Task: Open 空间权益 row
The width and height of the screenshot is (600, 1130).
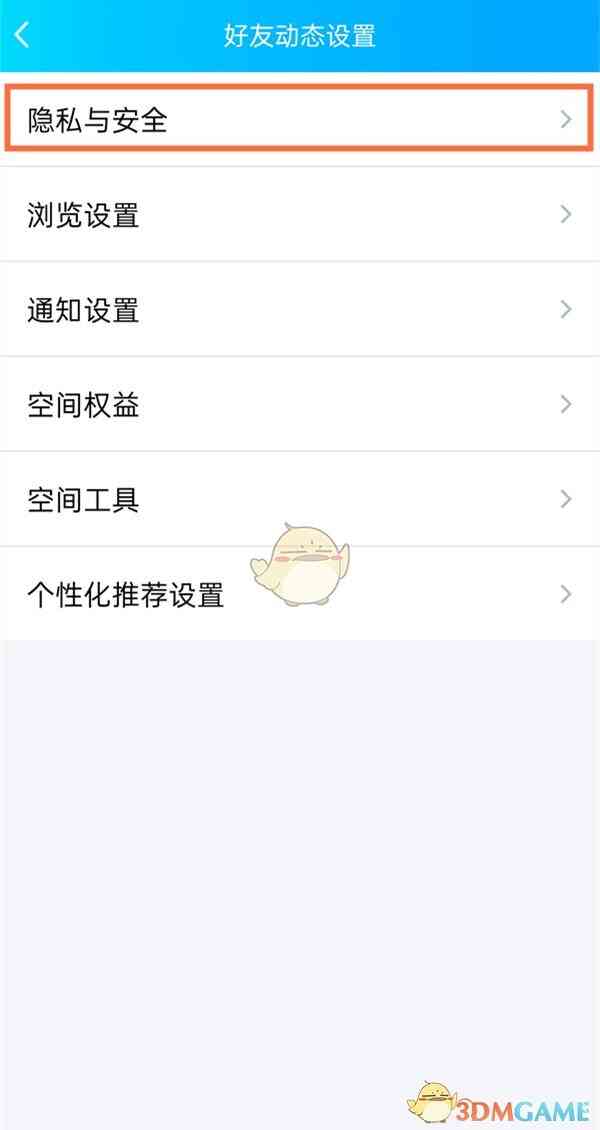Action: [299, 404]
